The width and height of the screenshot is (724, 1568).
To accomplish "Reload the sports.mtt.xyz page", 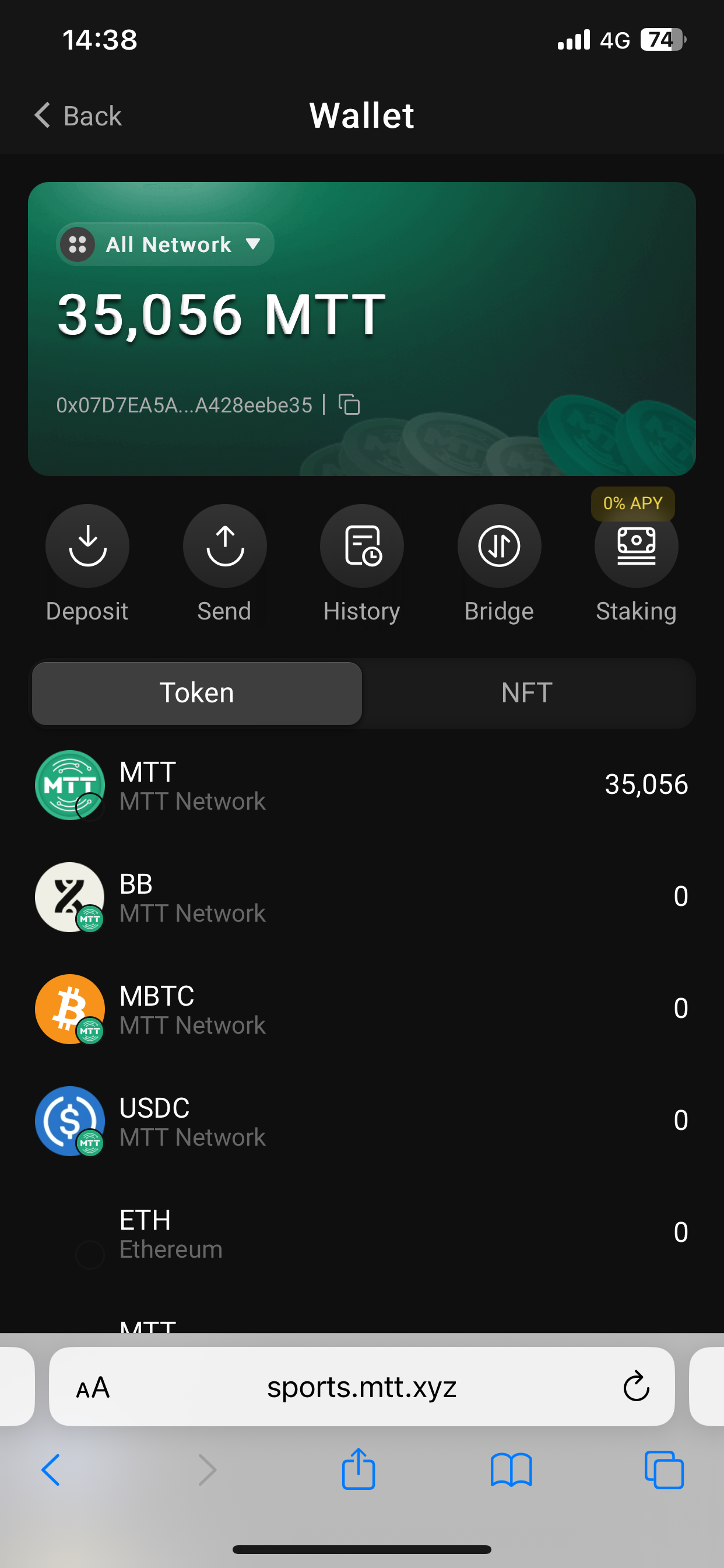I will pos(636,1387).
